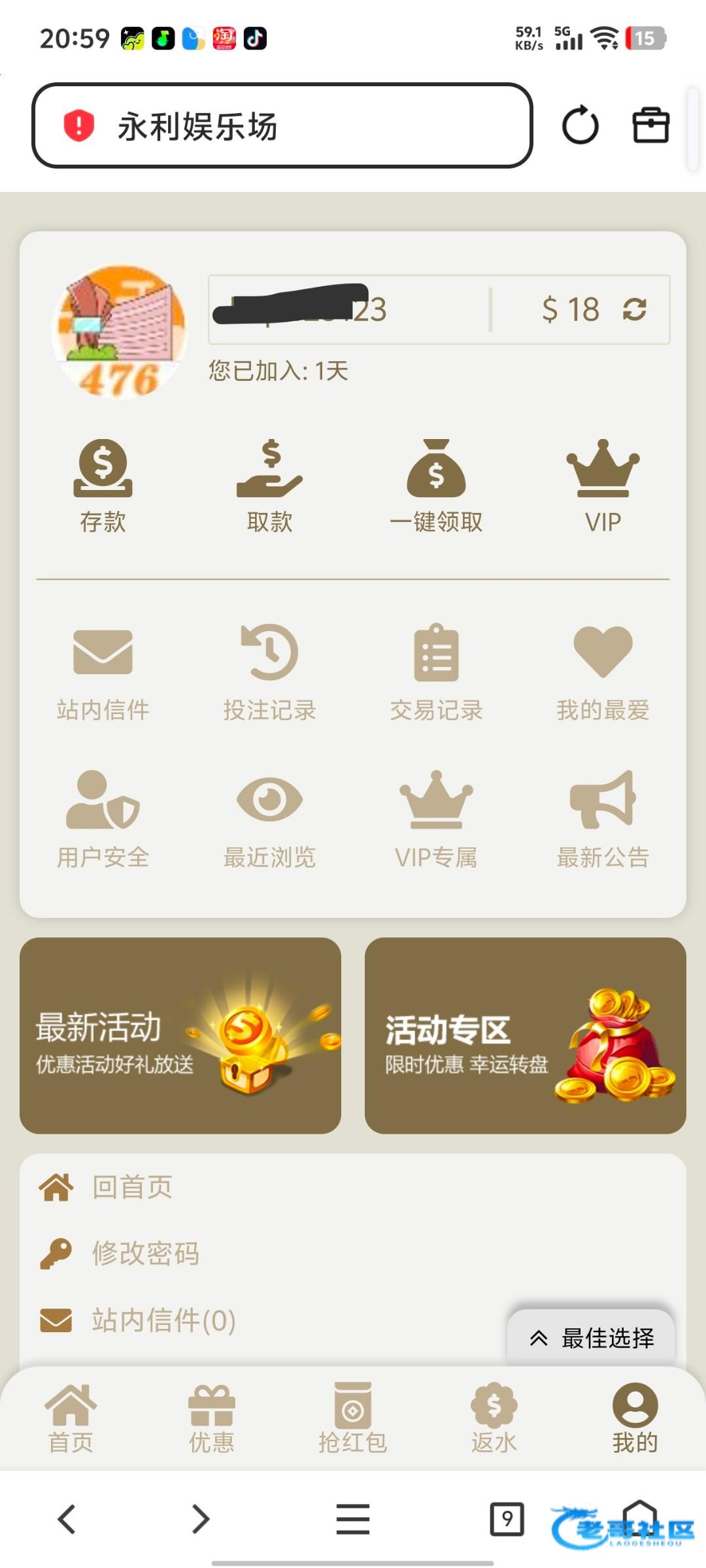
Task: Open the 活动专区 card
Action: coord(525,1036)
